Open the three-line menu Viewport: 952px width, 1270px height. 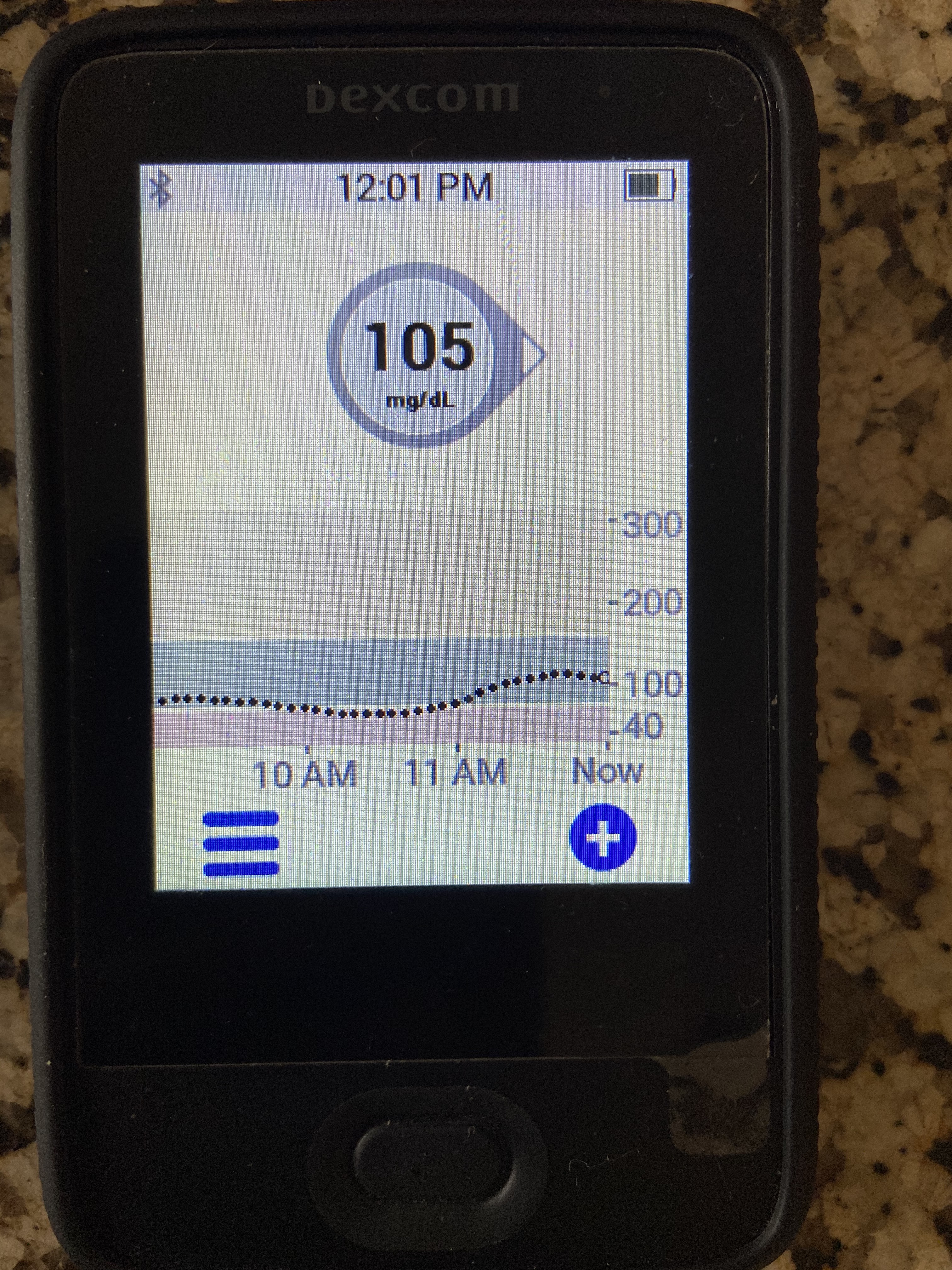coord(241,844)
